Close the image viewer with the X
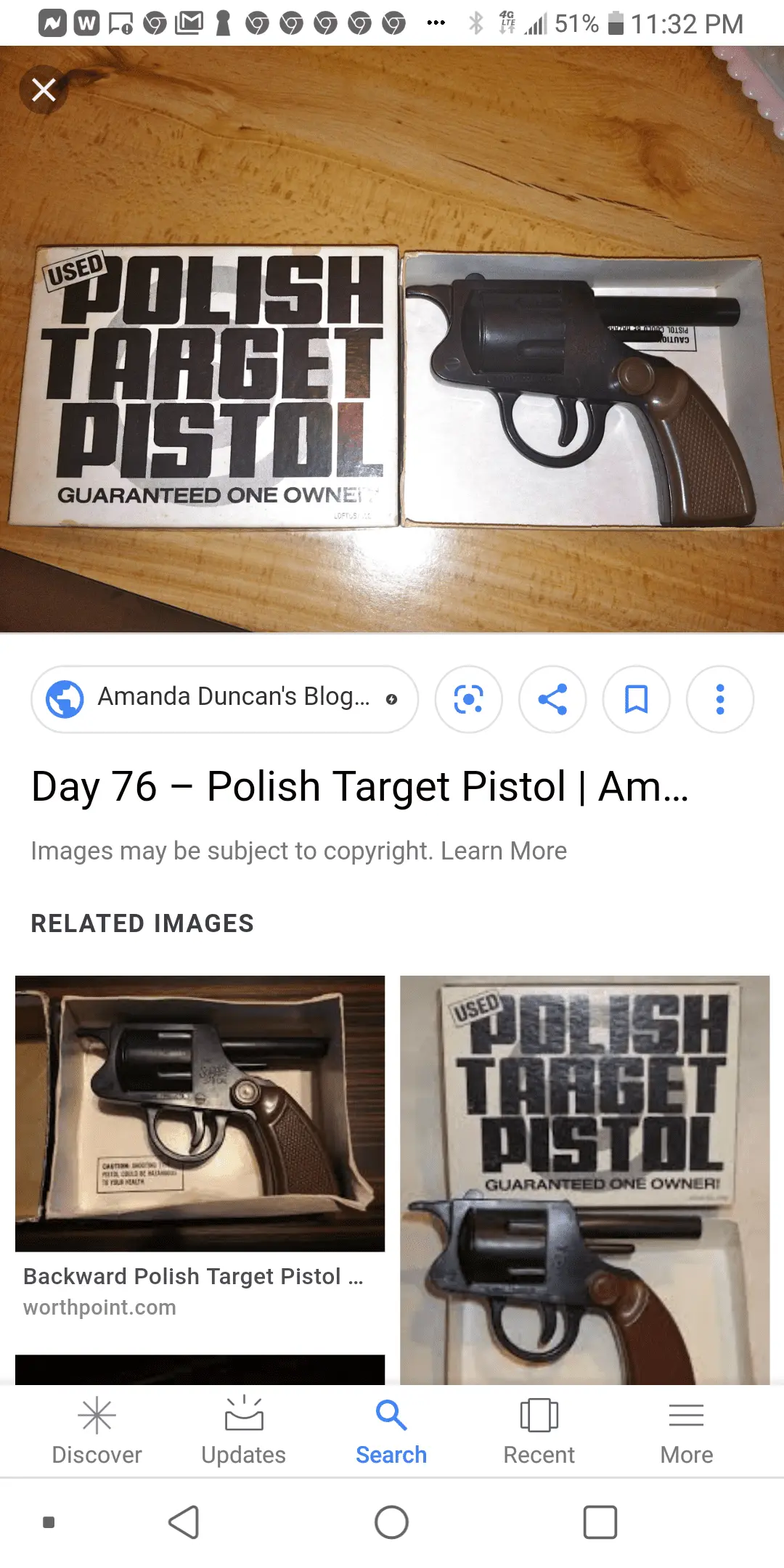This screenshot has width=784, height=1568. [44, 90]
